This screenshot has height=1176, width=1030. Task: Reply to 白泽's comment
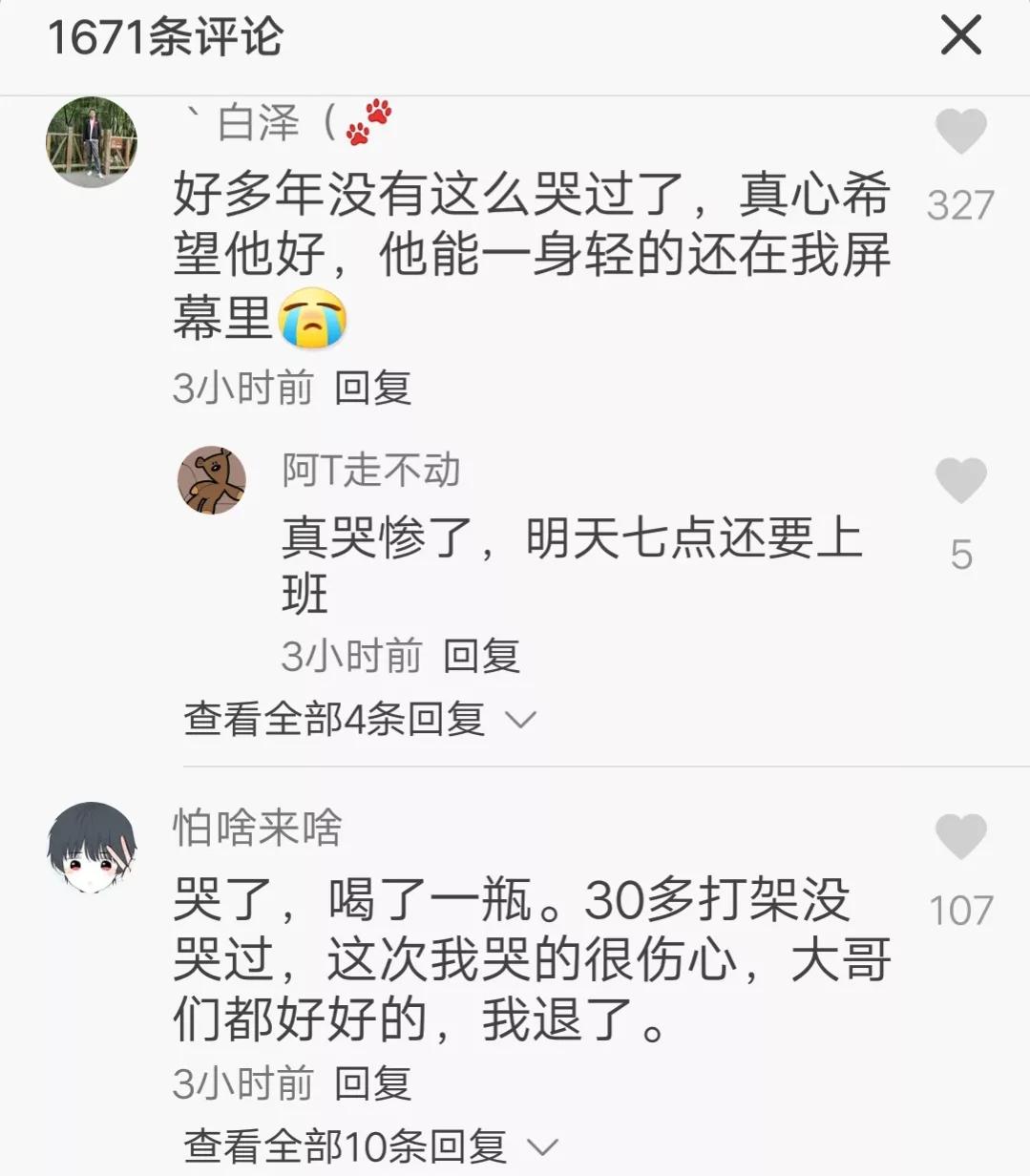coord(373,388)
